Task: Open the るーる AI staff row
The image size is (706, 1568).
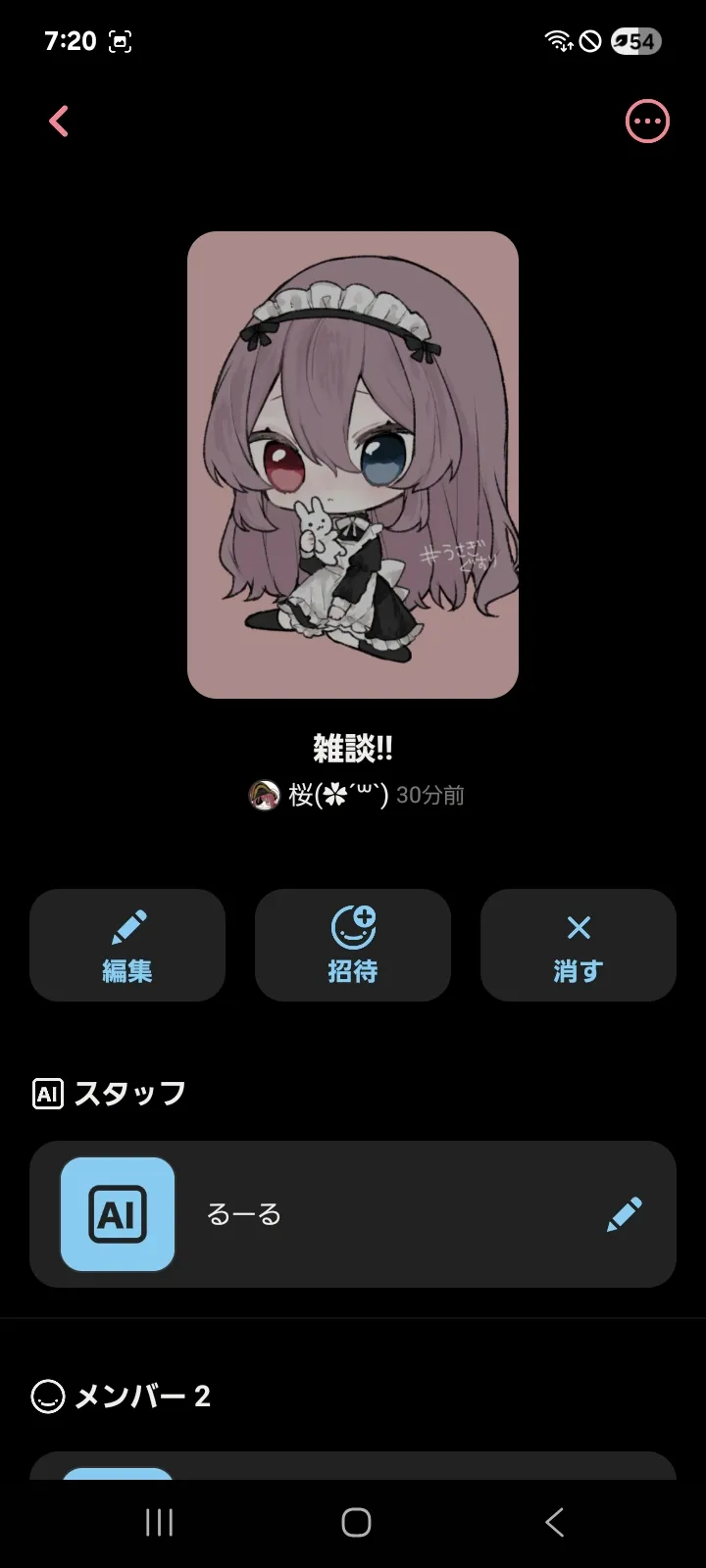Action: pyautogui.click(x=294, y=1214)
